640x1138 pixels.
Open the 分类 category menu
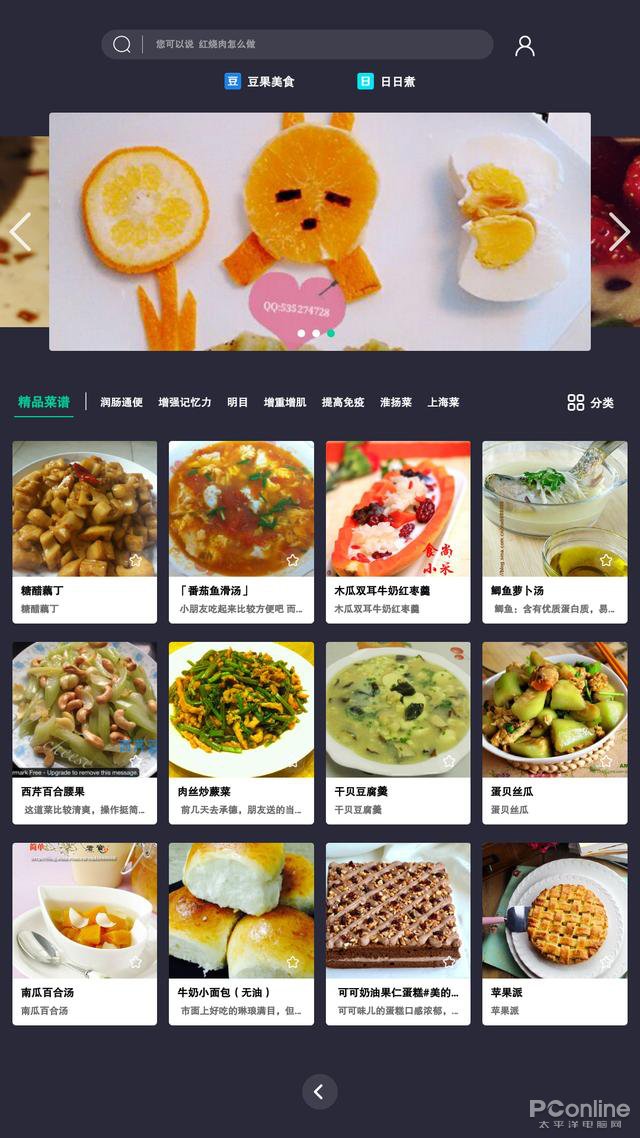(x=590, y=403)
